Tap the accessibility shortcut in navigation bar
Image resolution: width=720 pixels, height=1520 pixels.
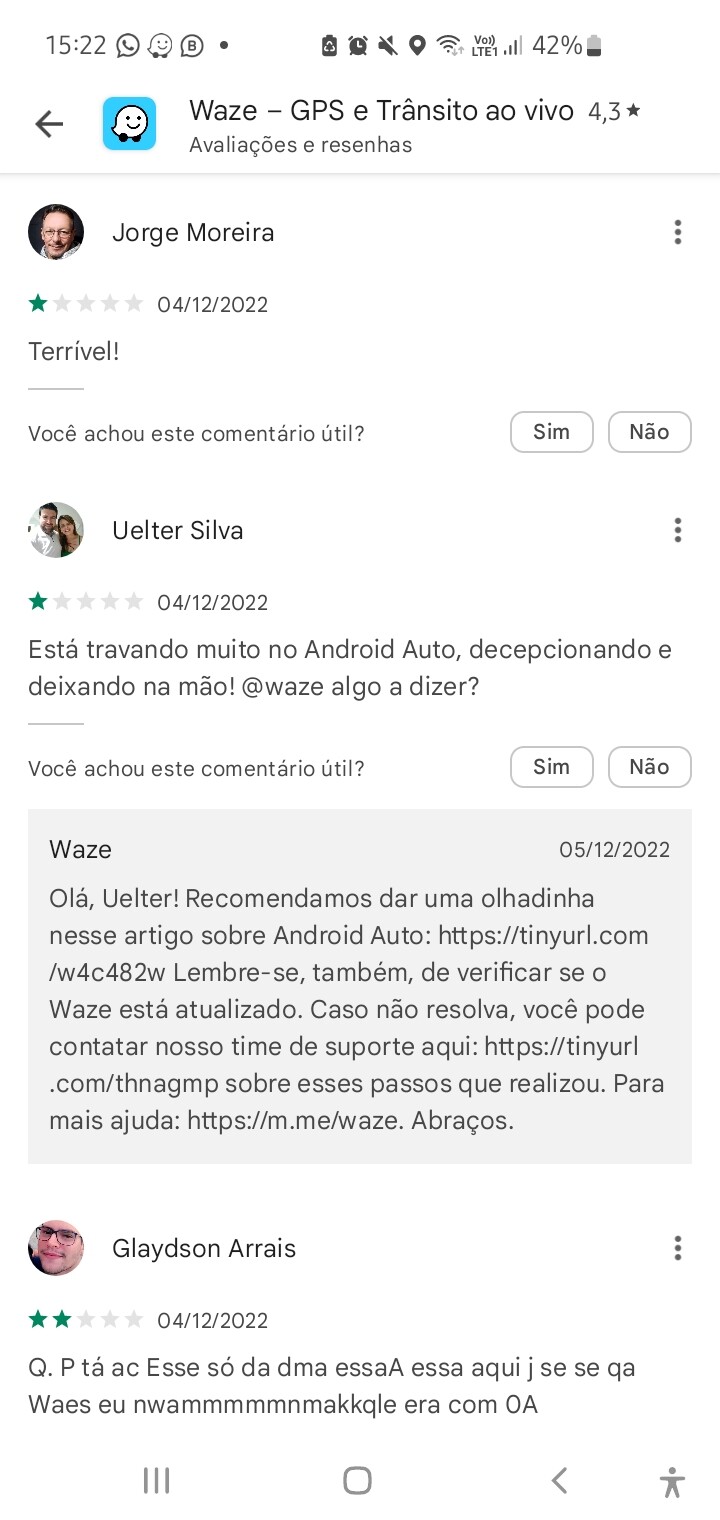[672, 1480]
